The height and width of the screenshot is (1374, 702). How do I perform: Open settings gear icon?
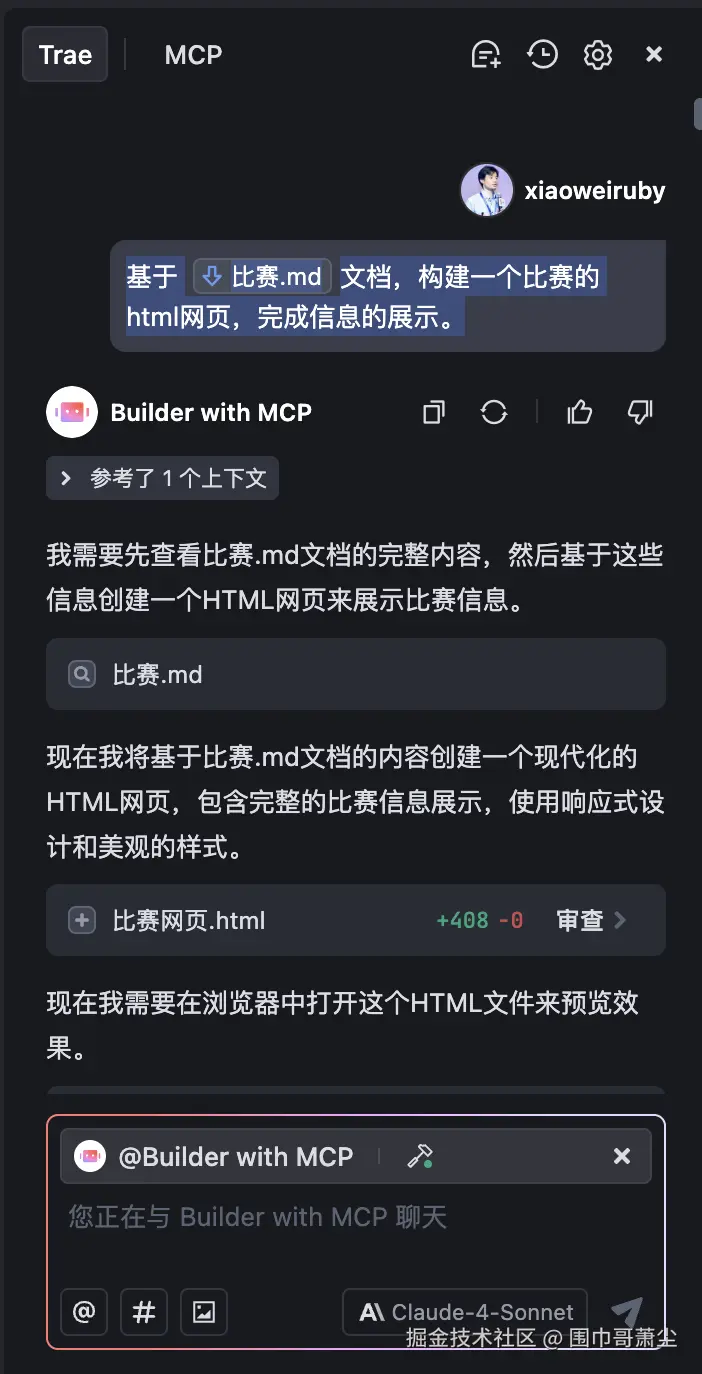[598, 54]
